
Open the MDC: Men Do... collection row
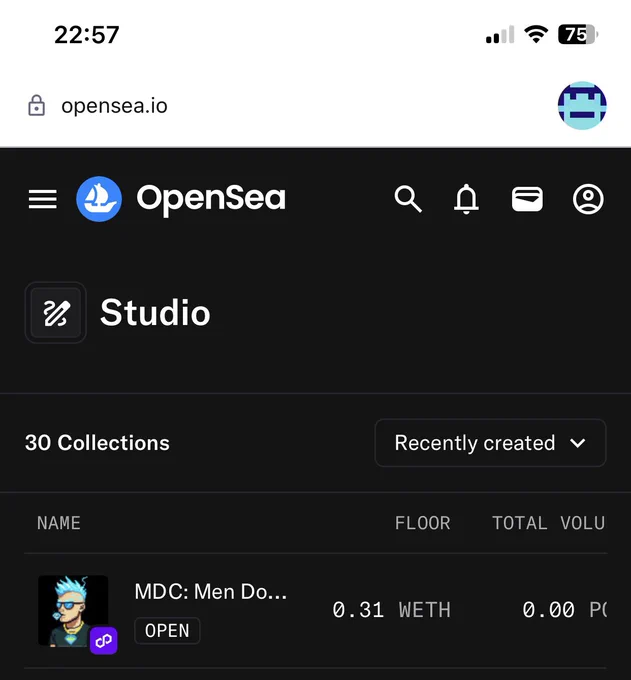(315, 611)
